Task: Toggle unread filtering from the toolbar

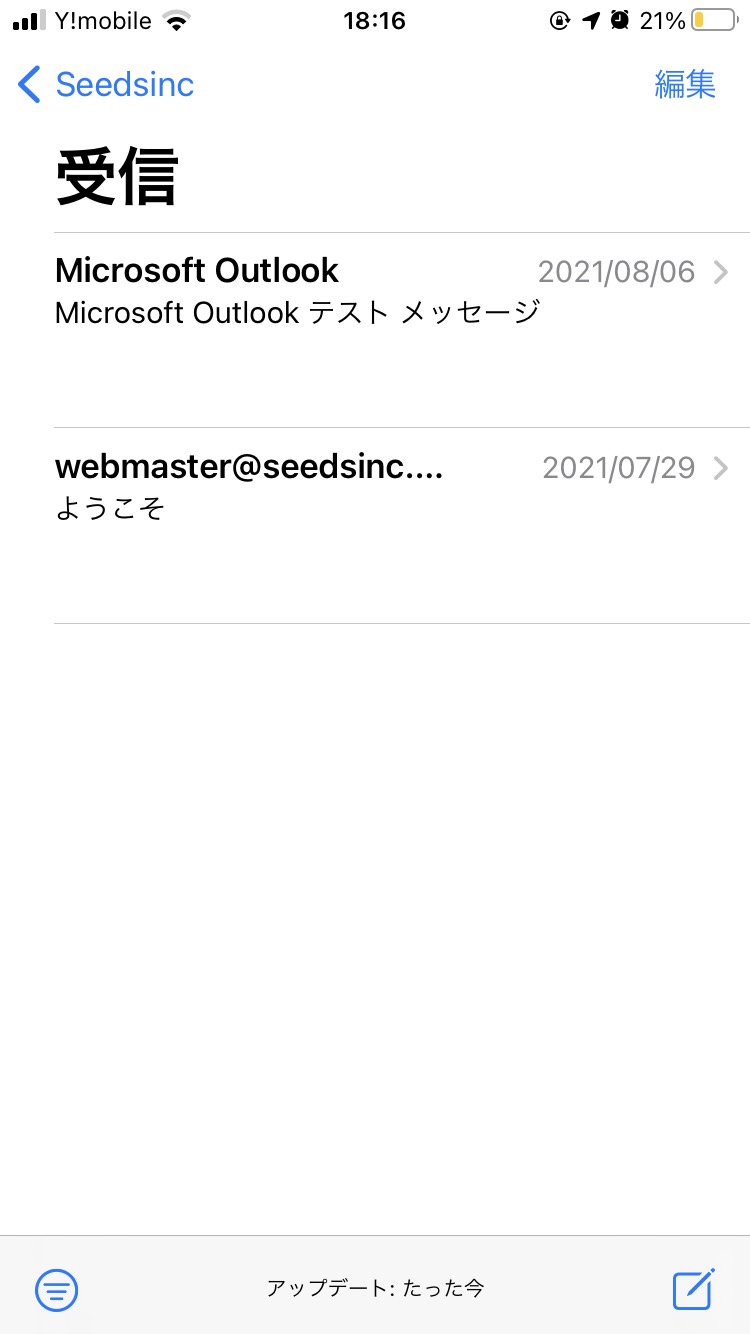Action: [x=56, y=1290]
